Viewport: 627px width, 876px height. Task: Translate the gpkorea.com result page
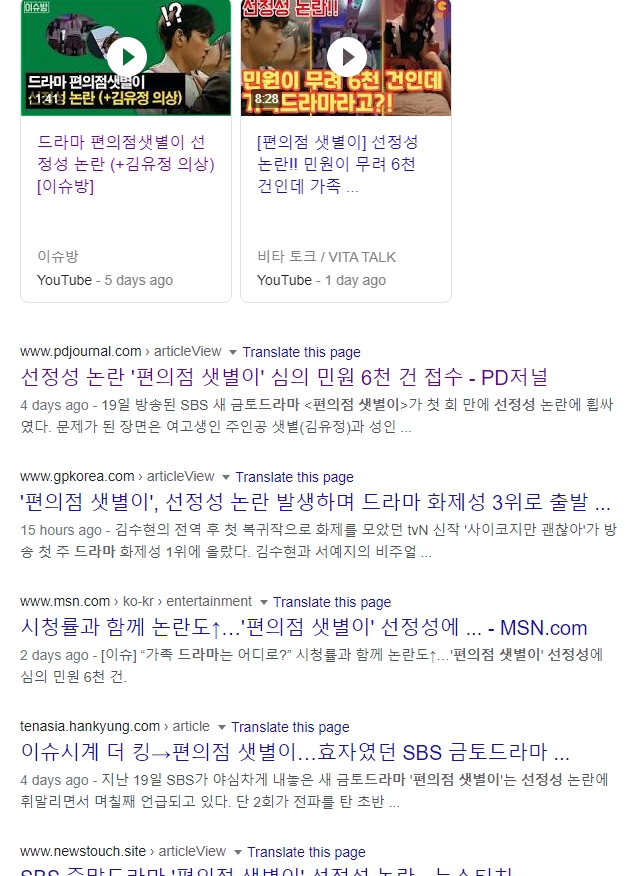point(294,477)
